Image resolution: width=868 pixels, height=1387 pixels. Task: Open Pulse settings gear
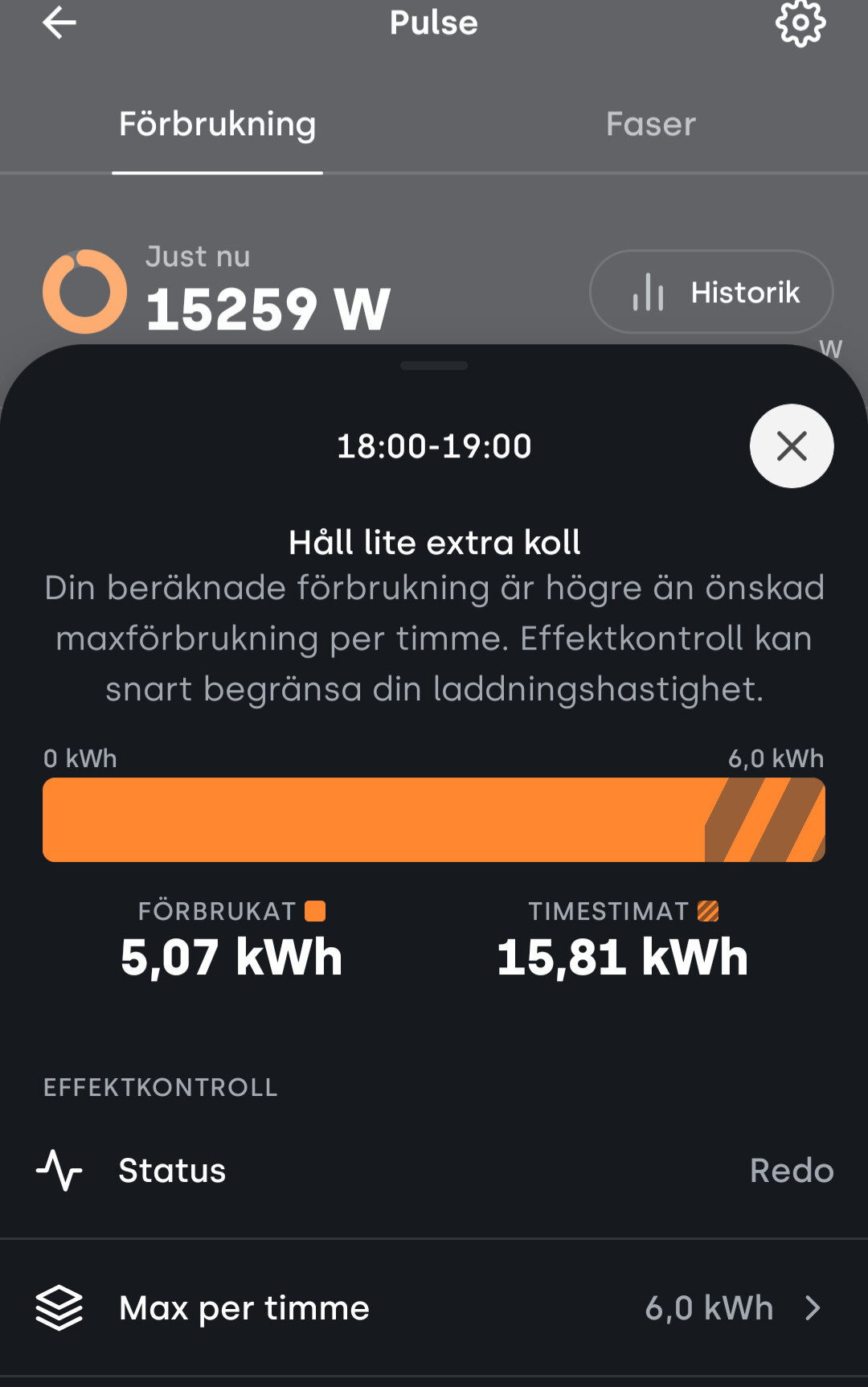tap(800, 23)
